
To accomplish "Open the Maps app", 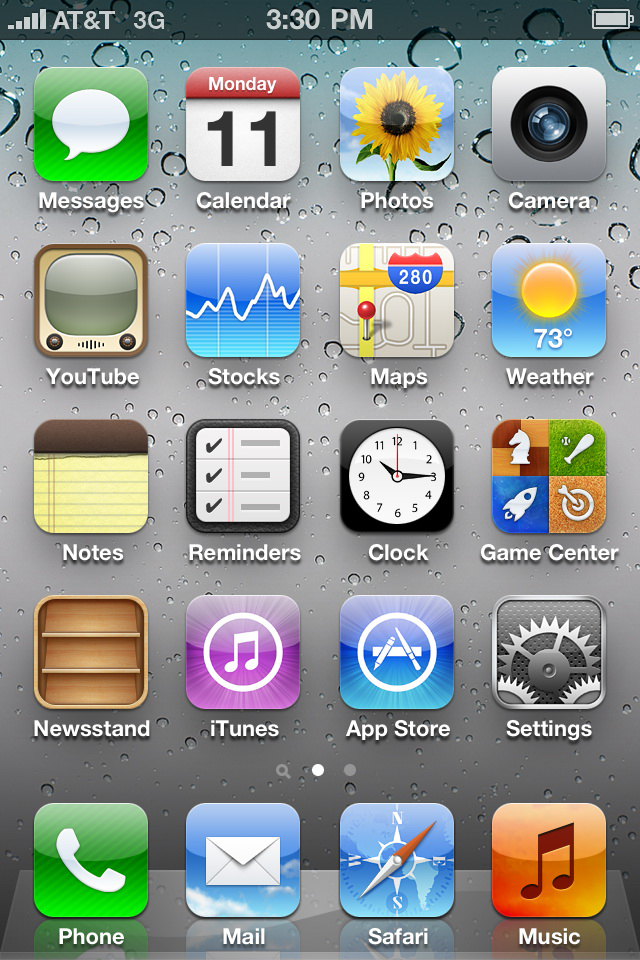I will 397,300.
